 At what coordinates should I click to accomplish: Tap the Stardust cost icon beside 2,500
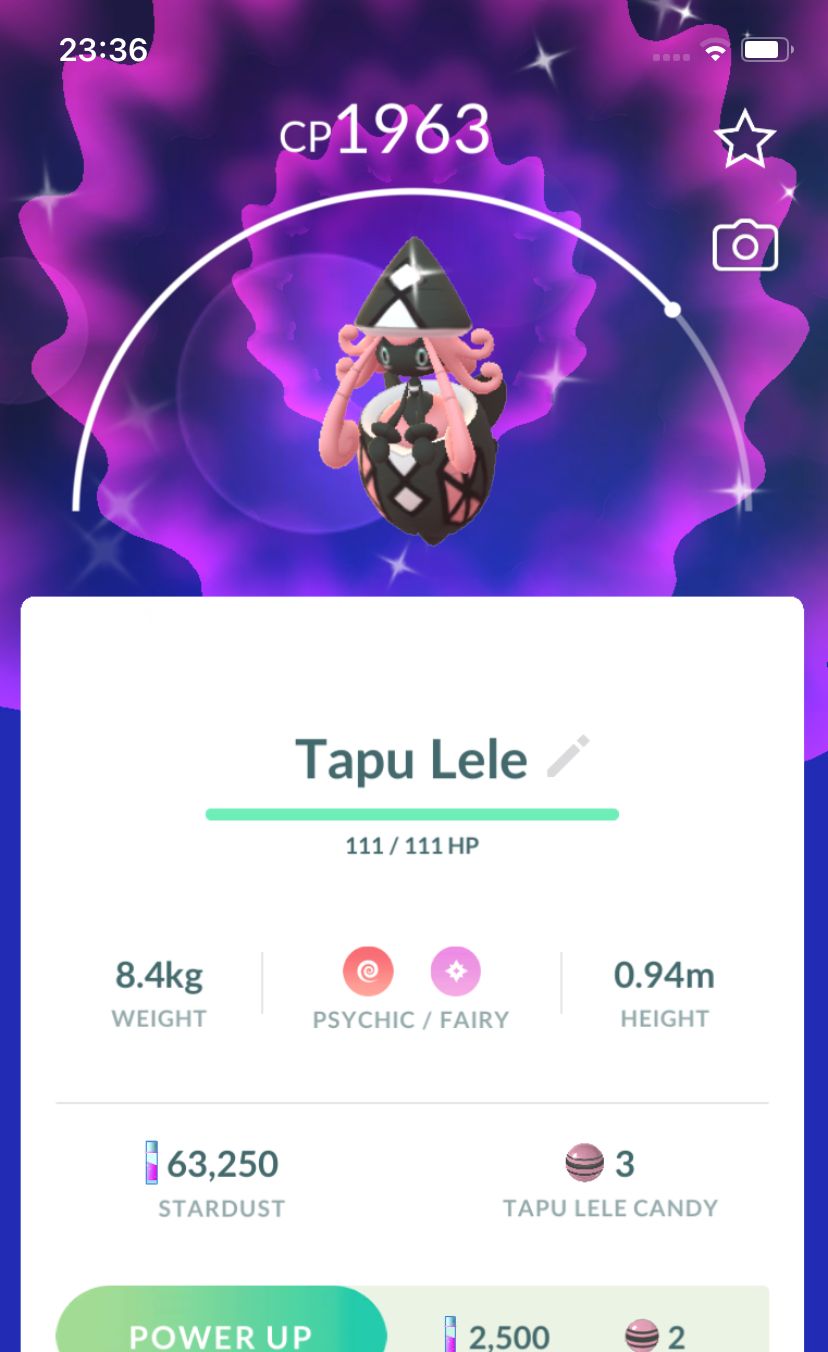coord(449,1333)
